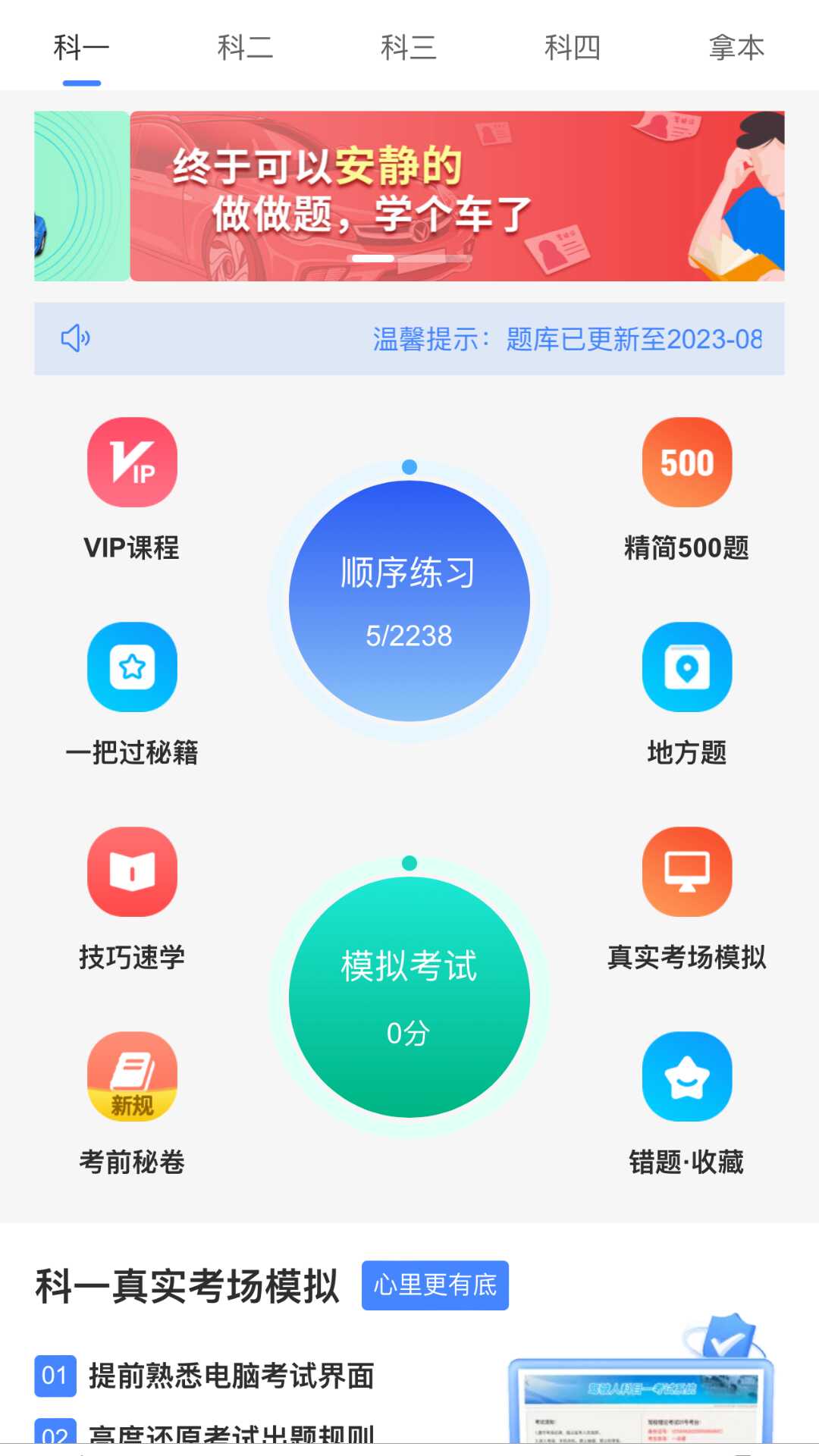
Task: Open the VIP课程 courses icon
Action: (x=132, y=463)
